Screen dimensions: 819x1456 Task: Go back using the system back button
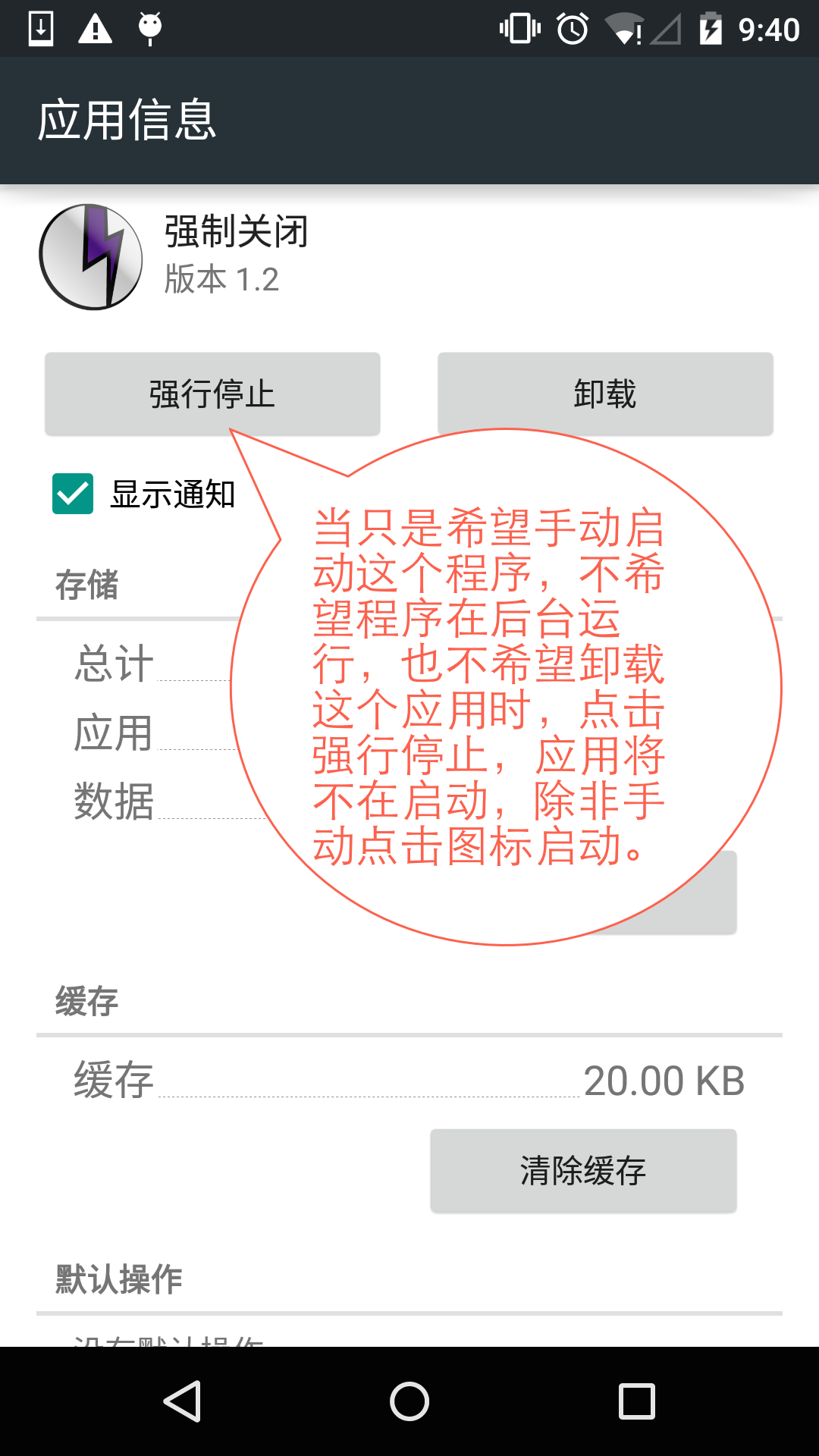pos(182,1401)
